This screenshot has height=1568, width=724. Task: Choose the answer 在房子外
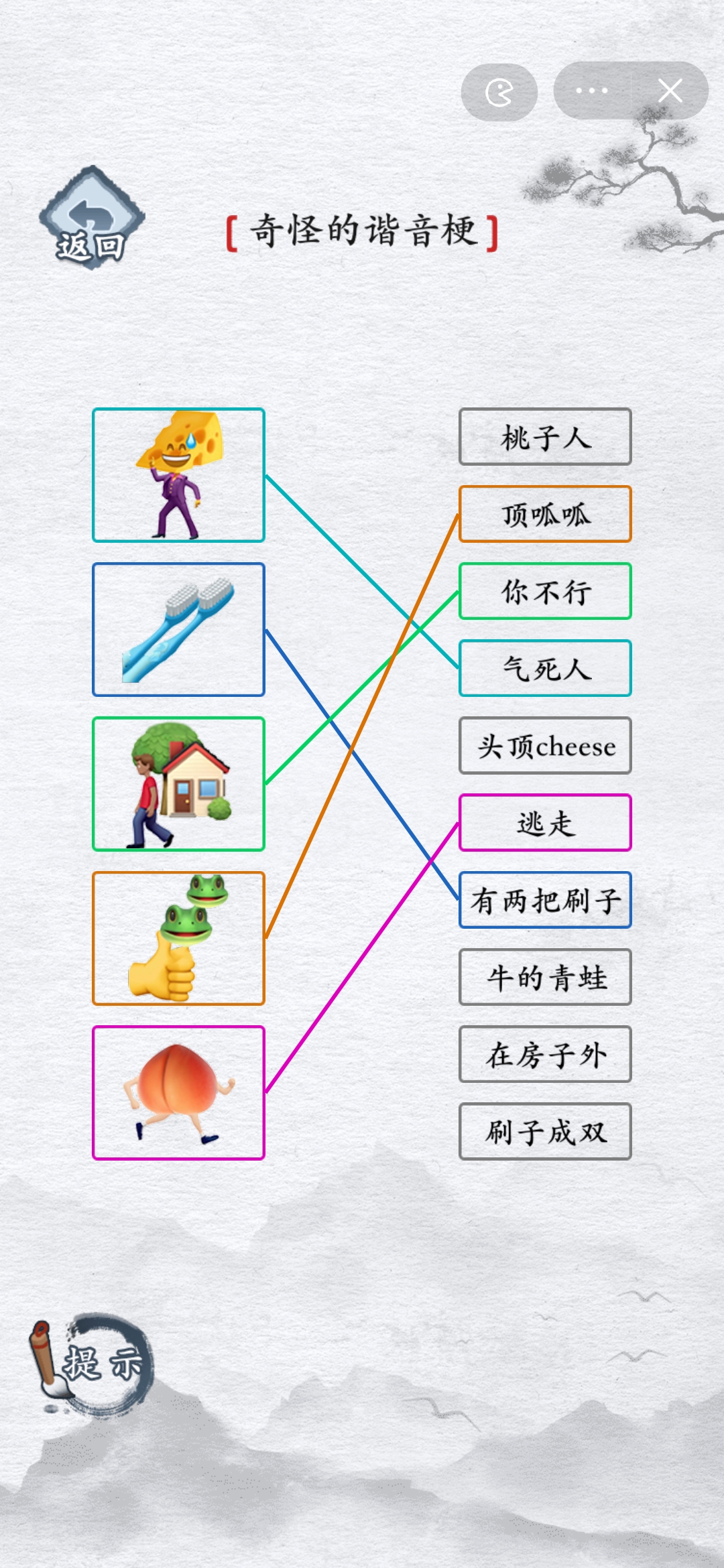545,1054
